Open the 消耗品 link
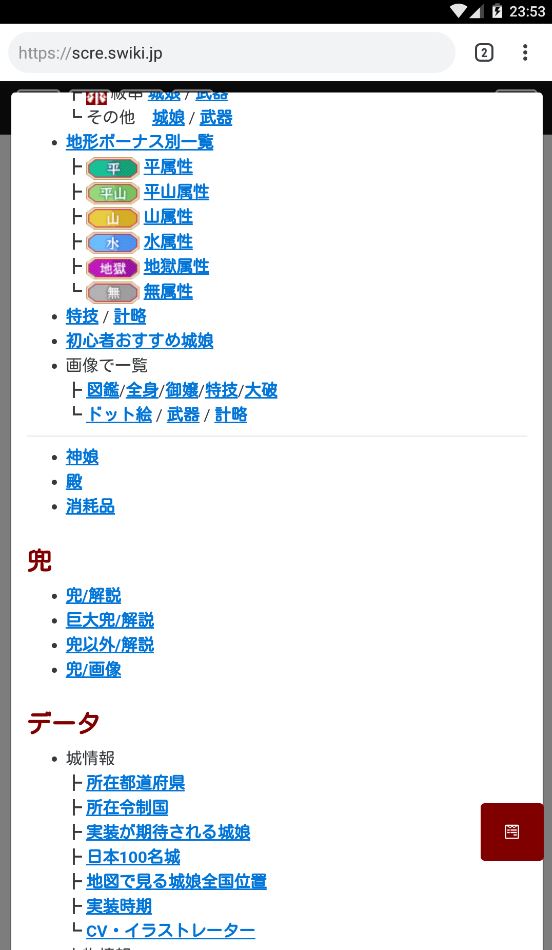 pyautogui.click(x=90, y=507)
